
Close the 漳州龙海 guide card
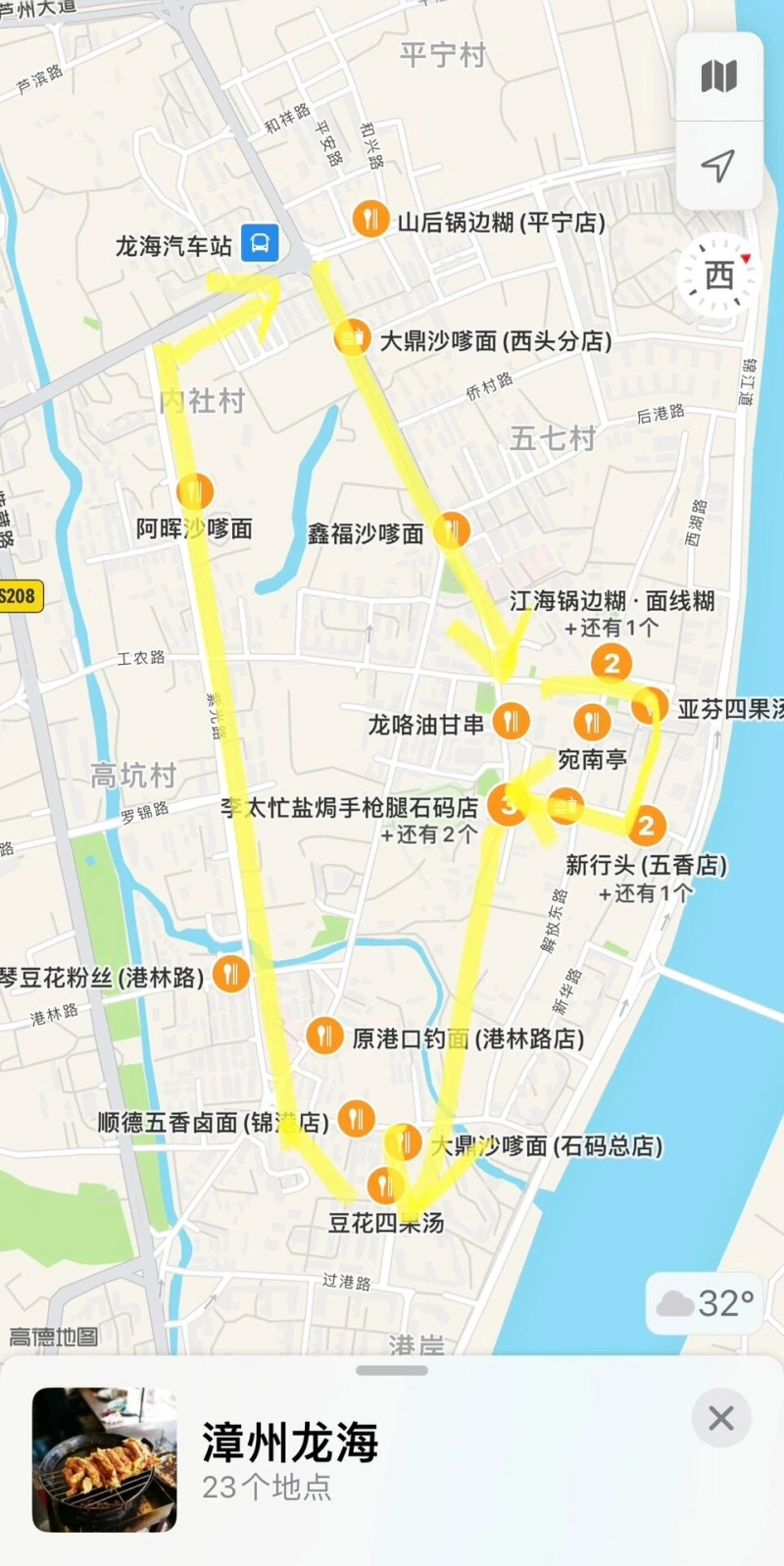(x=721, y=1418)
